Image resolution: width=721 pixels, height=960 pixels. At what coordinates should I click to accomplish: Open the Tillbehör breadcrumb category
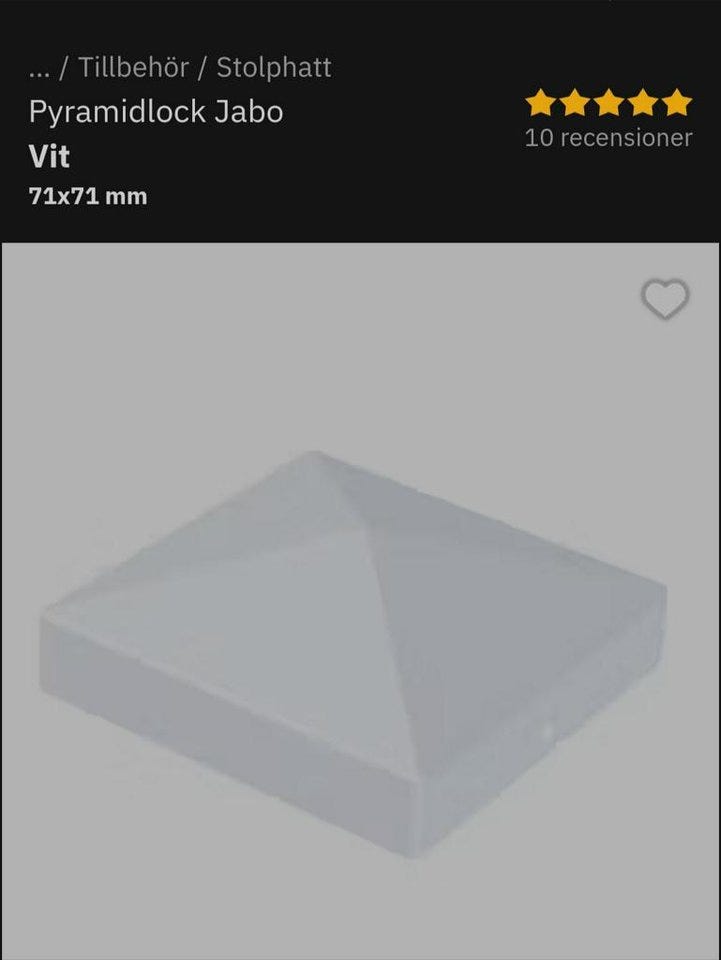(x=134, y=68)
